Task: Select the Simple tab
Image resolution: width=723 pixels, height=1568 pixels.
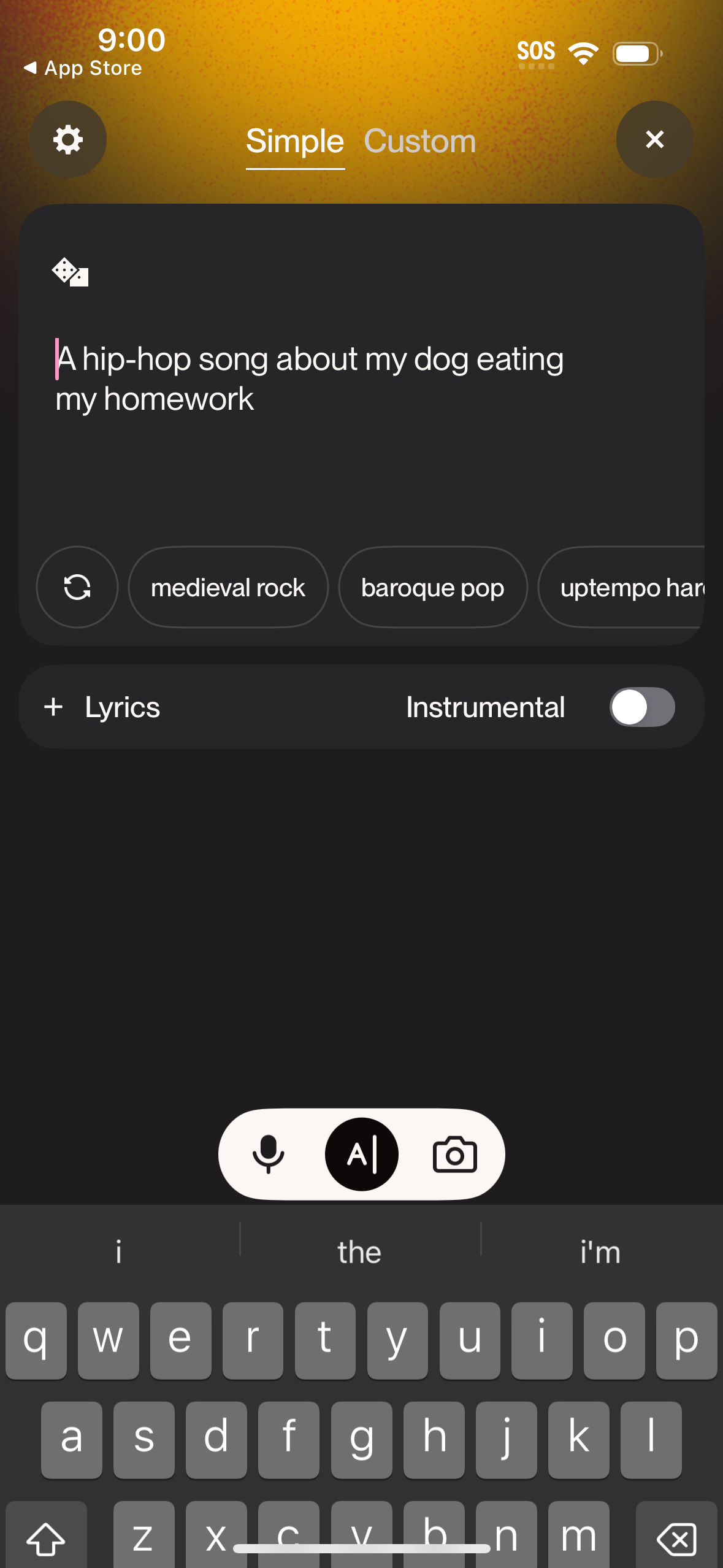Action: tap(295, 140)
